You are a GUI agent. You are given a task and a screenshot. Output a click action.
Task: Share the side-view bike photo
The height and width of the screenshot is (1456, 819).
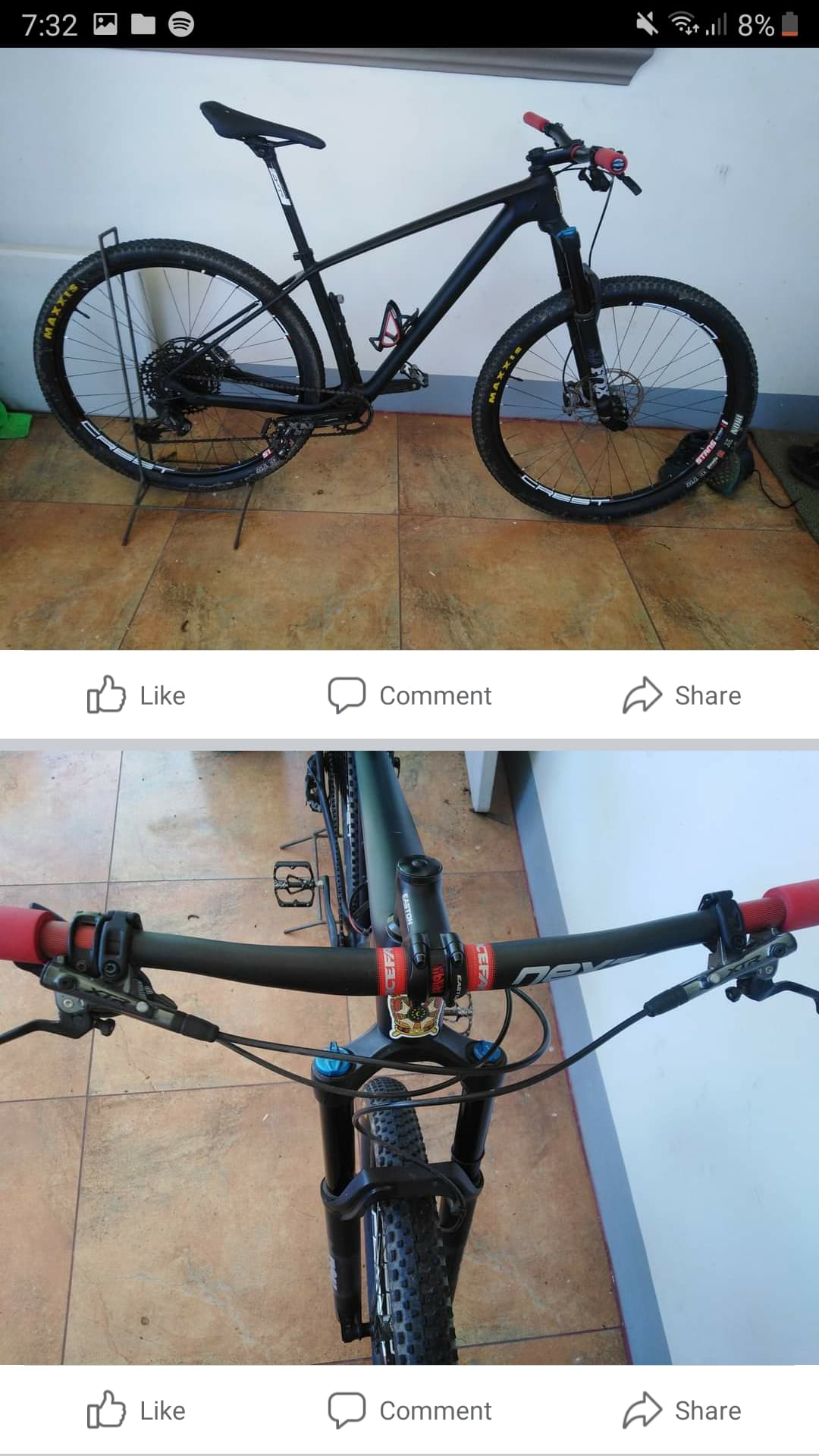pyautogui.click(x=682, y=695)
